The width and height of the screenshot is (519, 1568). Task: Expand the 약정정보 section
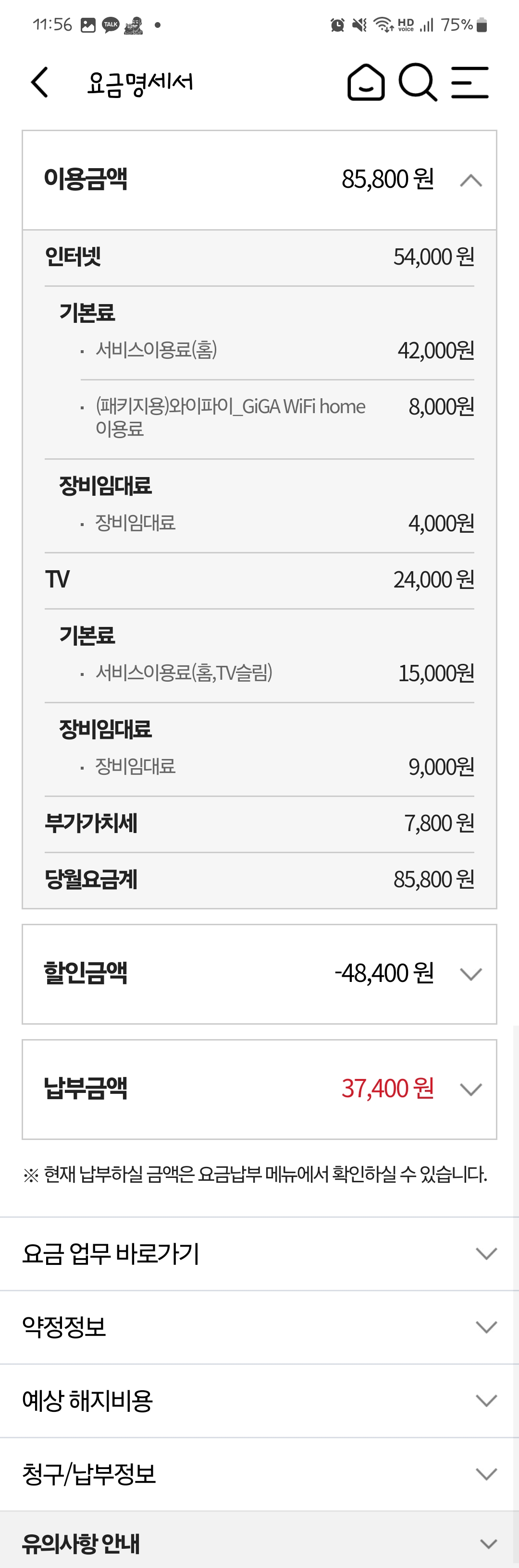tap(485, 1327)
